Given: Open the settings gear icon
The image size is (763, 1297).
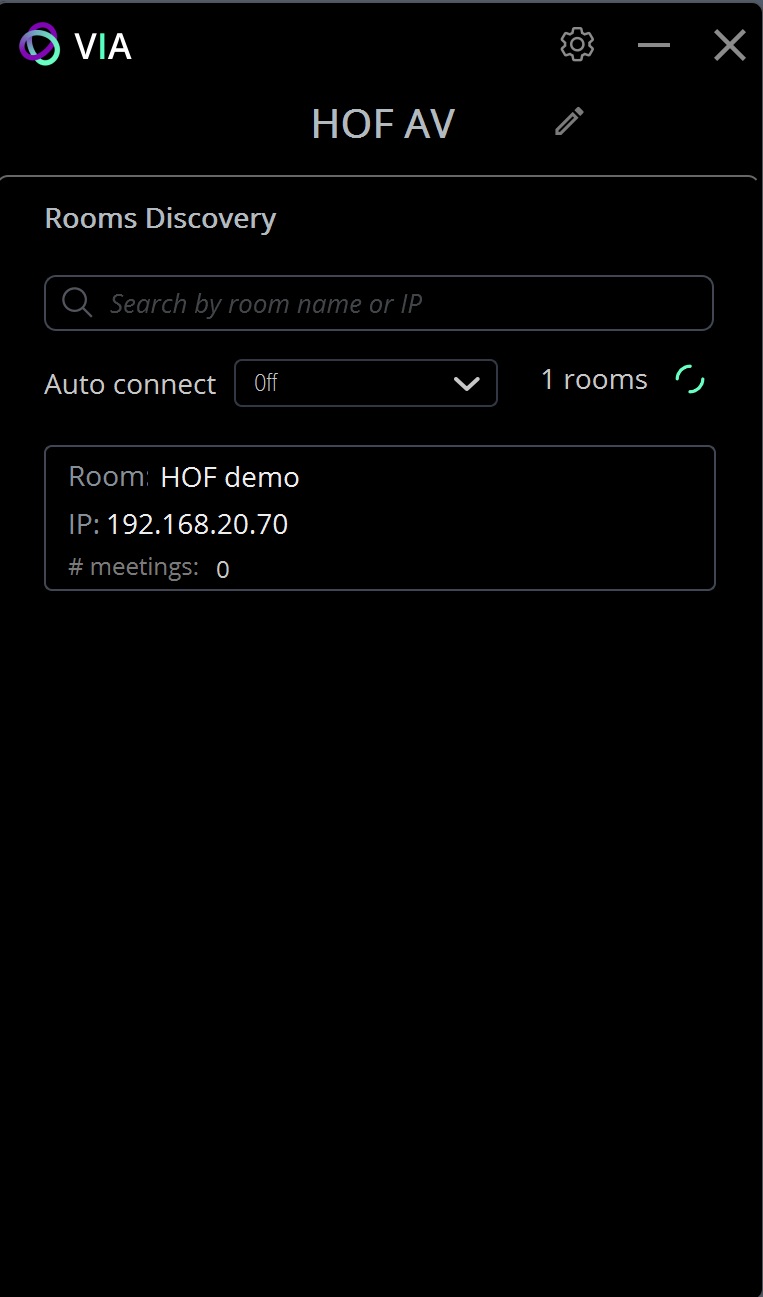Looking at the screenshot, I should point(577,45).
